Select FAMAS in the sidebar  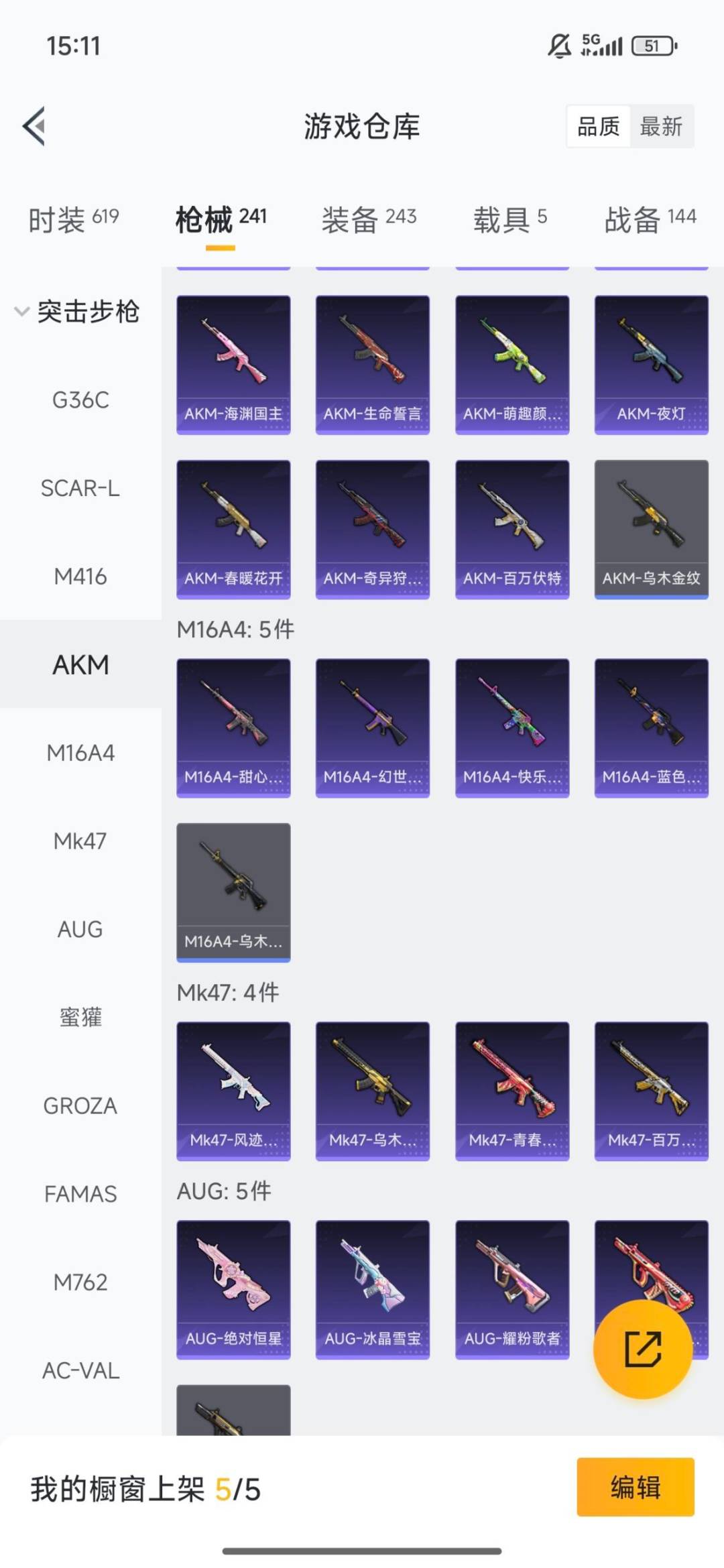coord(80,1194)
